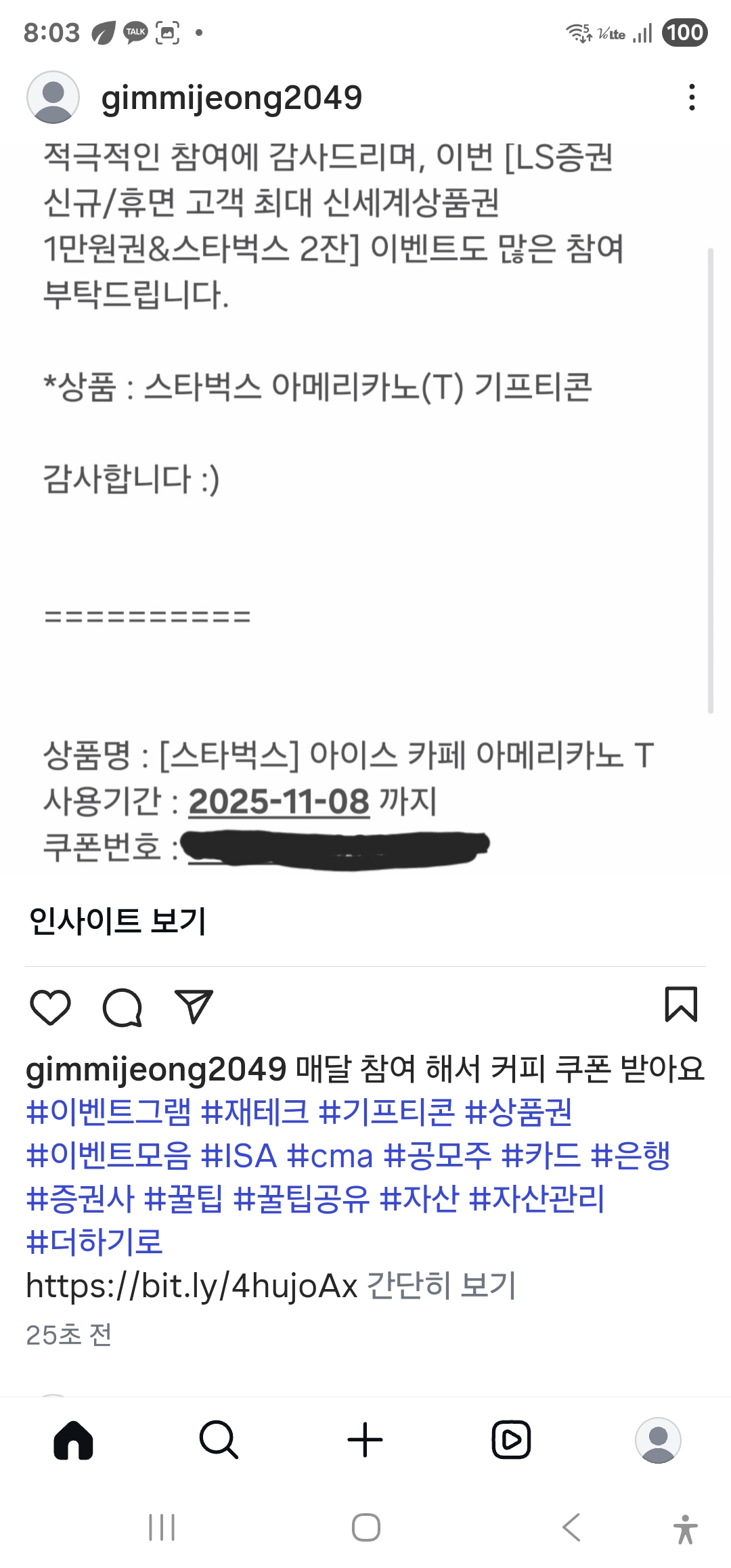The width and height of the screenshot is (731, 1568).
Task: Open the post overflow menu
Action: (x=691, y=97)
